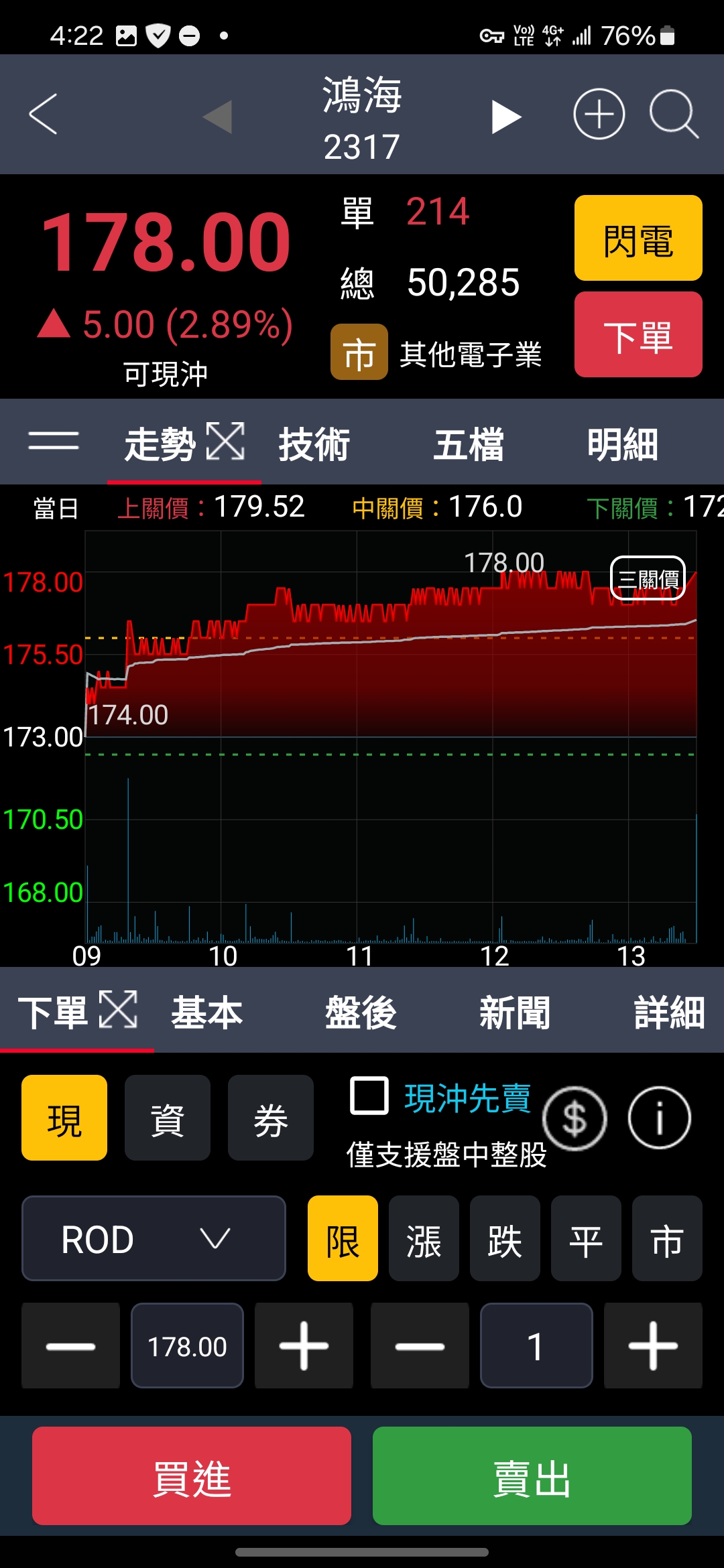Screen dimensions: 724x1568
Task: Edit the 178.00 price field
Action: [187, 1346]
